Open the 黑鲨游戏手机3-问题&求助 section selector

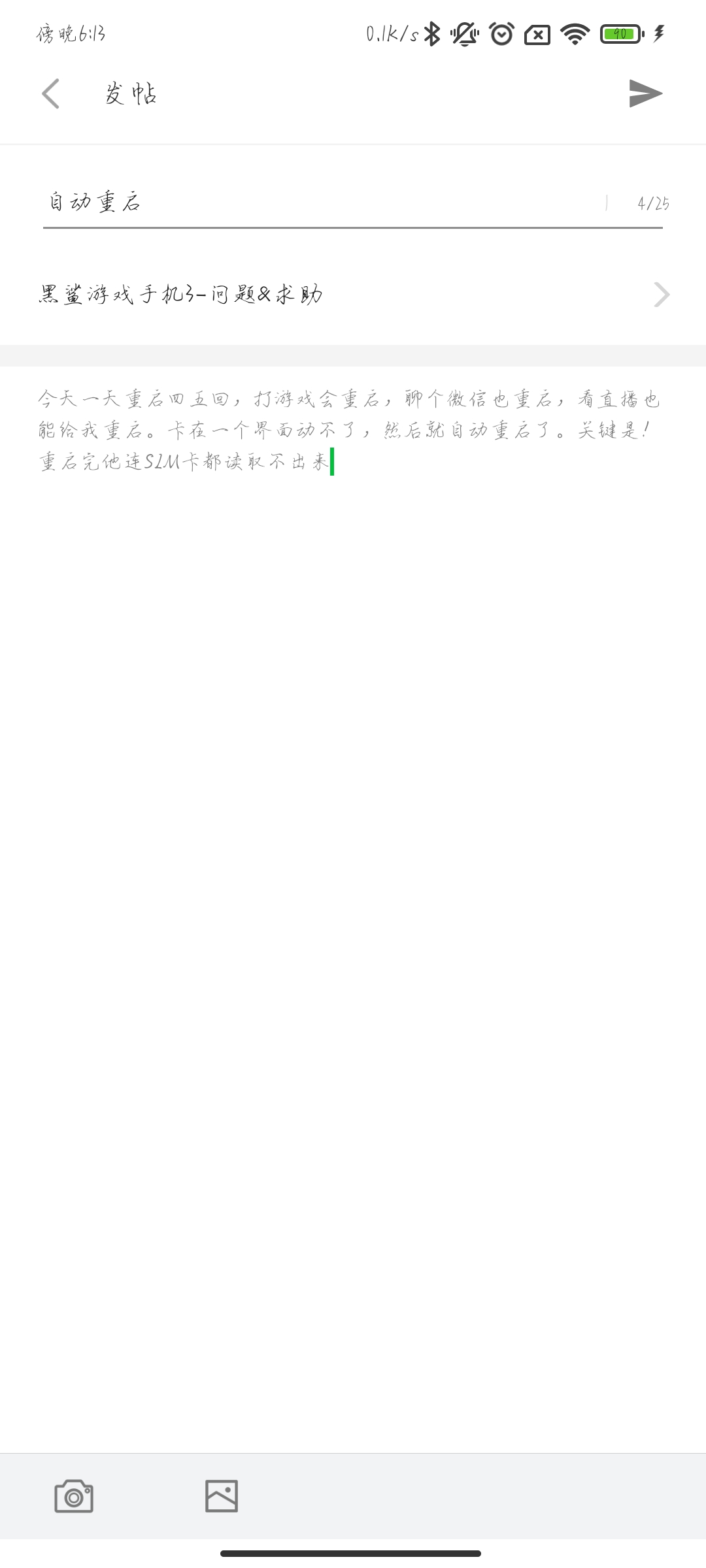(353, 295)
